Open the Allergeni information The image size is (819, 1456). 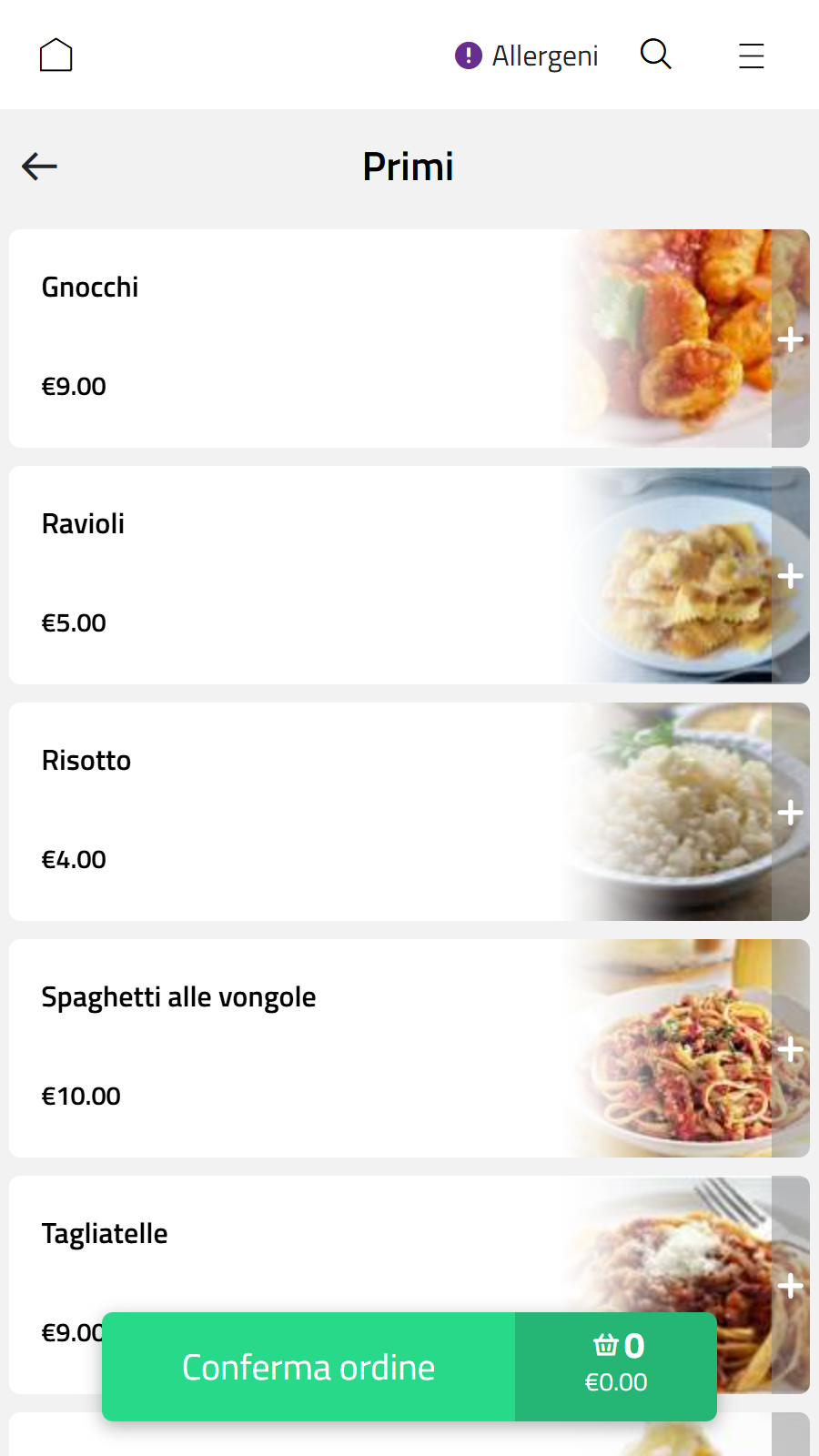click(x=527, y=56)
